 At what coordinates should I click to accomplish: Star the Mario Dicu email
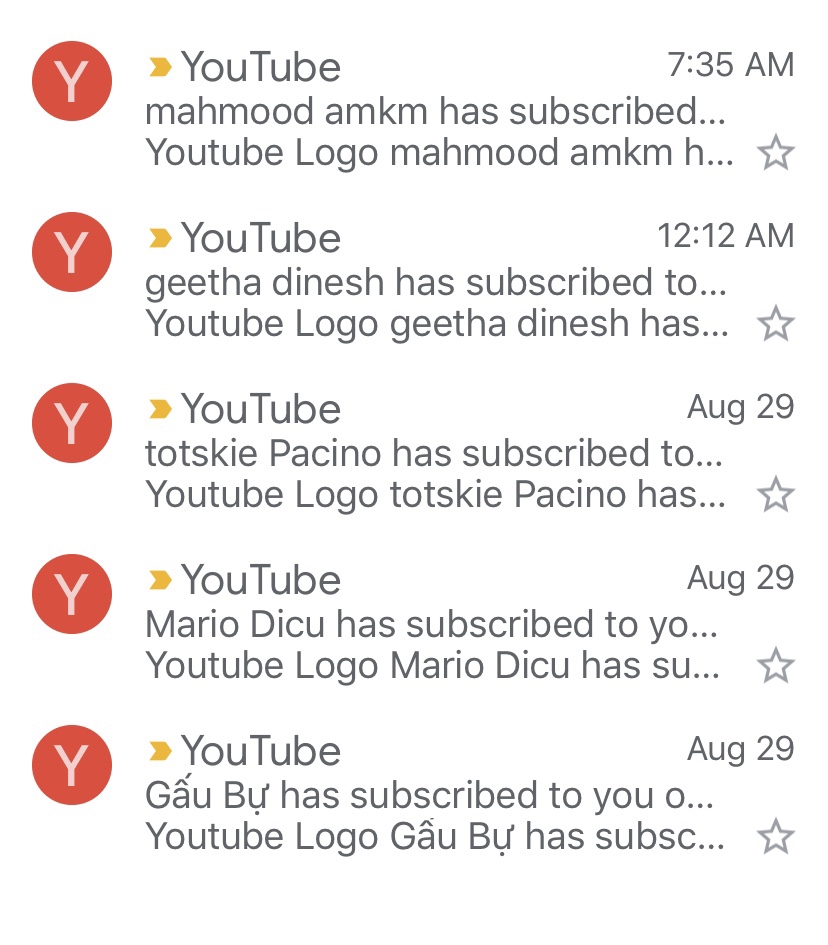pyautogui.click(x=775, y=667)
